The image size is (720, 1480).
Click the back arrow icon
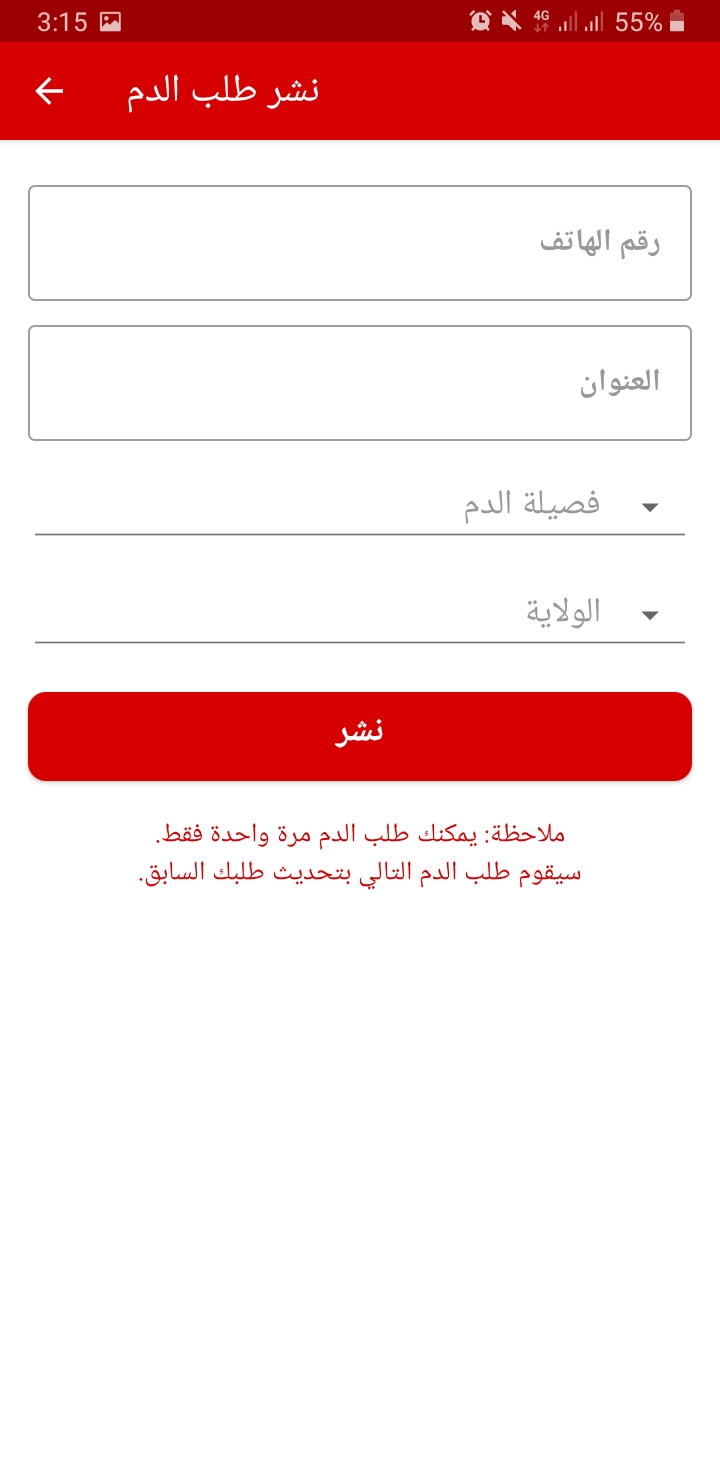tap(48, 90)
